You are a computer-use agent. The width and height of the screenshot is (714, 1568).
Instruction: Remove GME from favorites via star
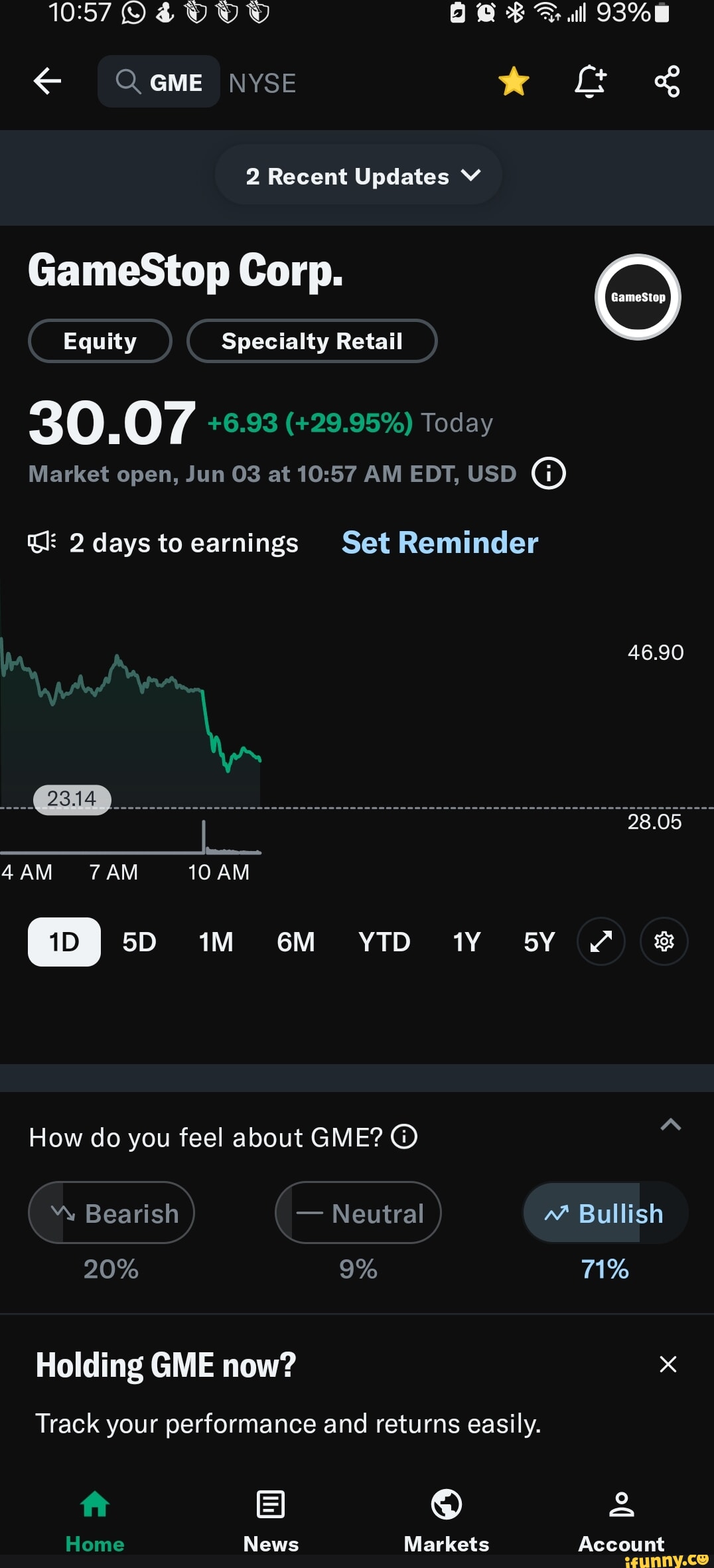pos(514,82)
